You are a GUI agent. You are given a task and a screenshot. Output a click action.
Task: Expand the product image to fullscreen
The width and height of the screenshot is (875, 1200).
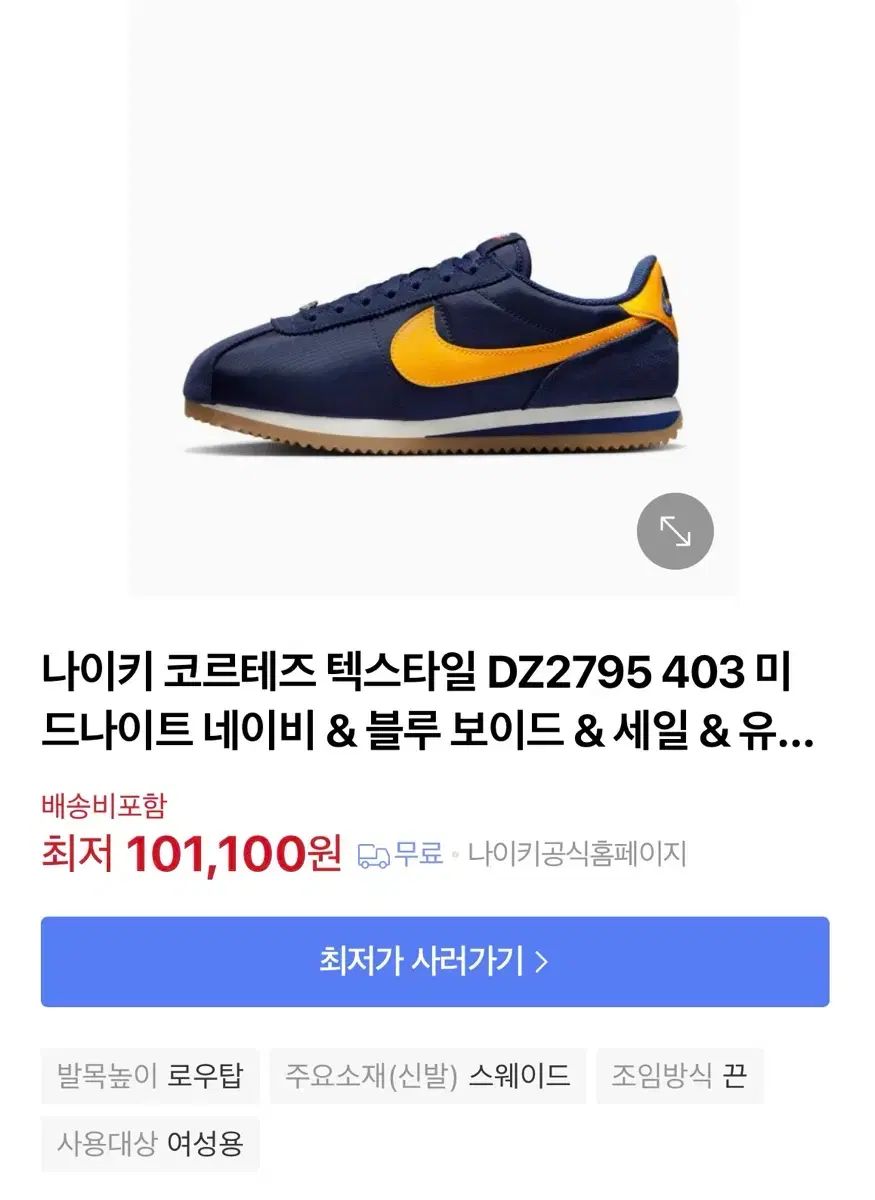pos(675,532)
